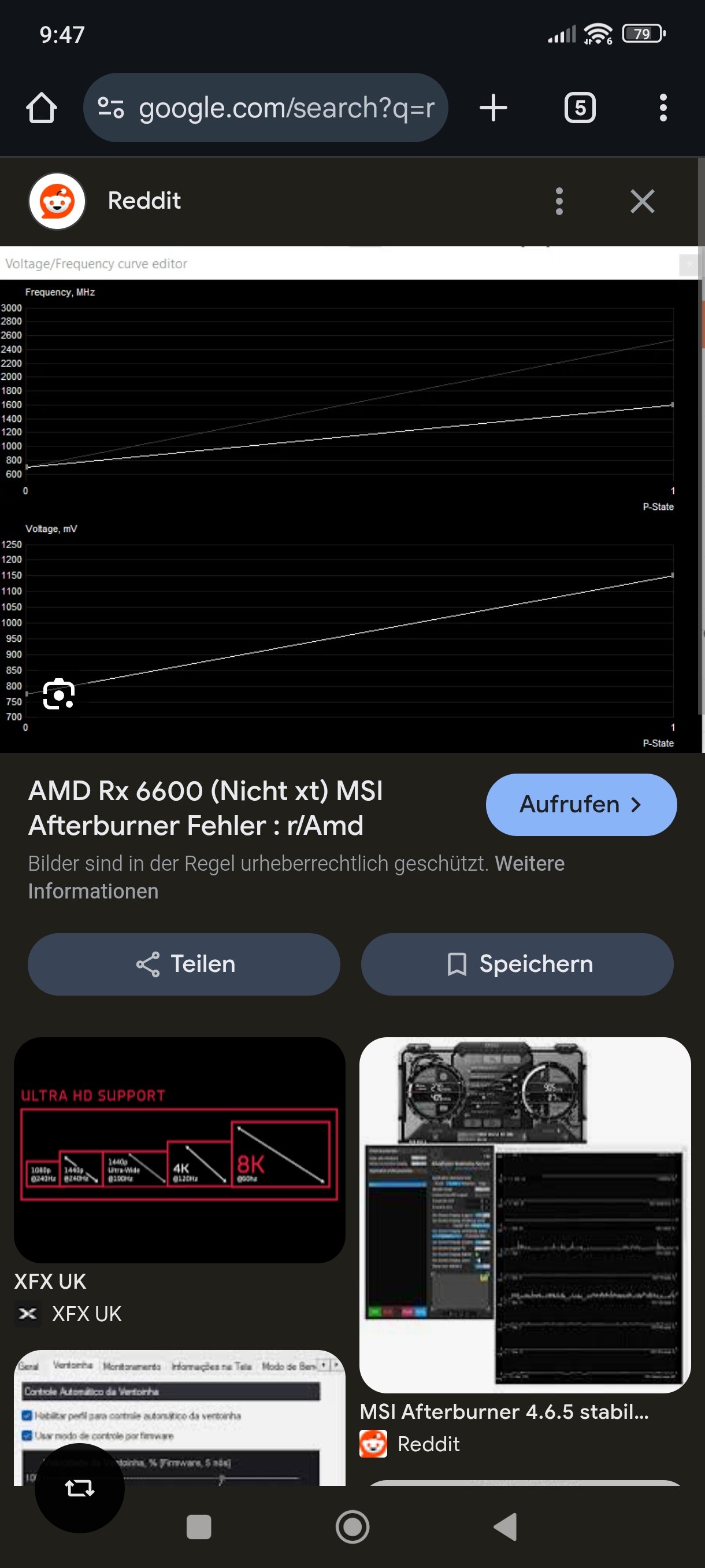The width and height of the screenshot is (705, 1568).
Task: Go to the phone home screen
Action: coord(352,1526)
